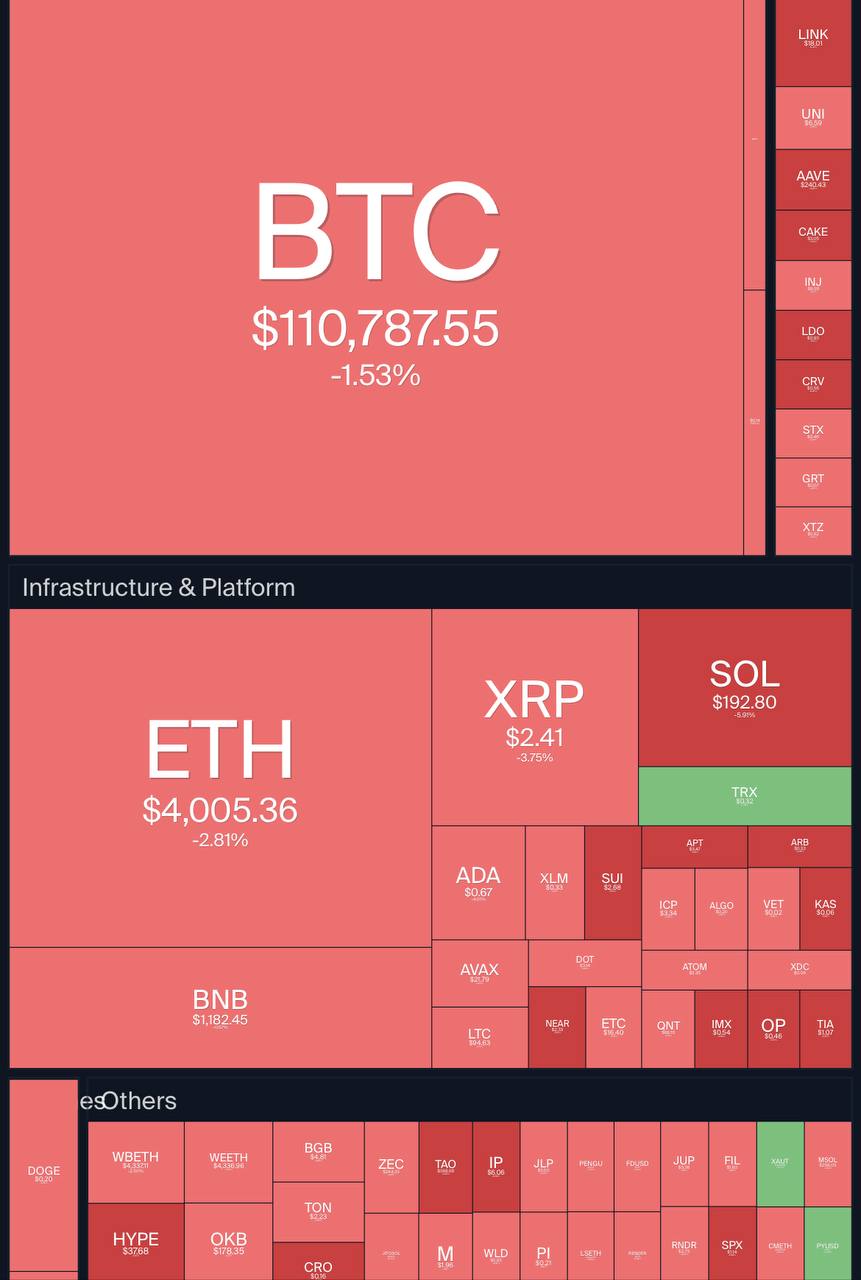This screenshot has width=861, height=1280.
Task: Open the WBETH tile
Action: pos(136,1161)
